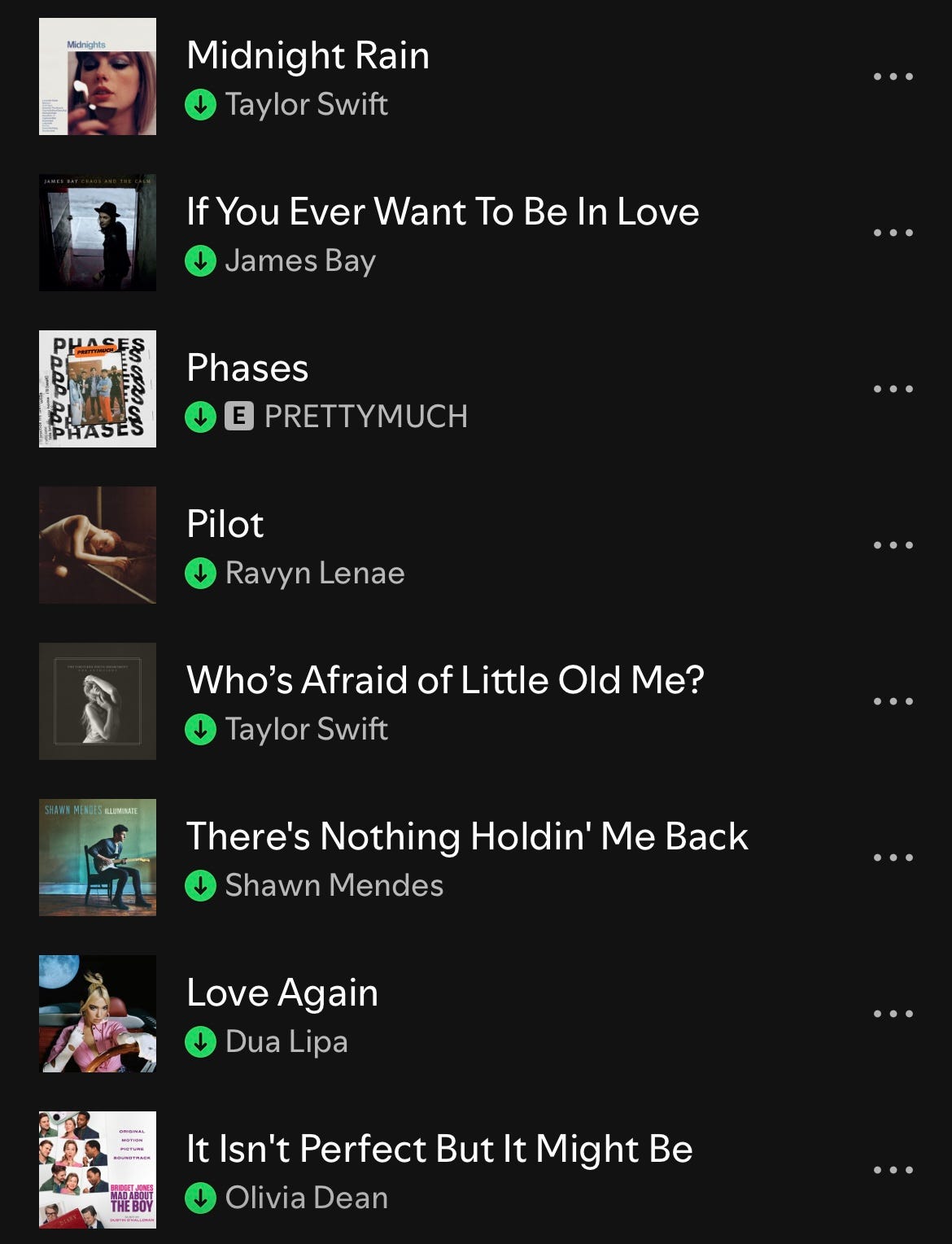This screenshot has width=952, height=1244.
Task: Open the three-dot menu for Love Again
Action: click(x=893, y=1014)
